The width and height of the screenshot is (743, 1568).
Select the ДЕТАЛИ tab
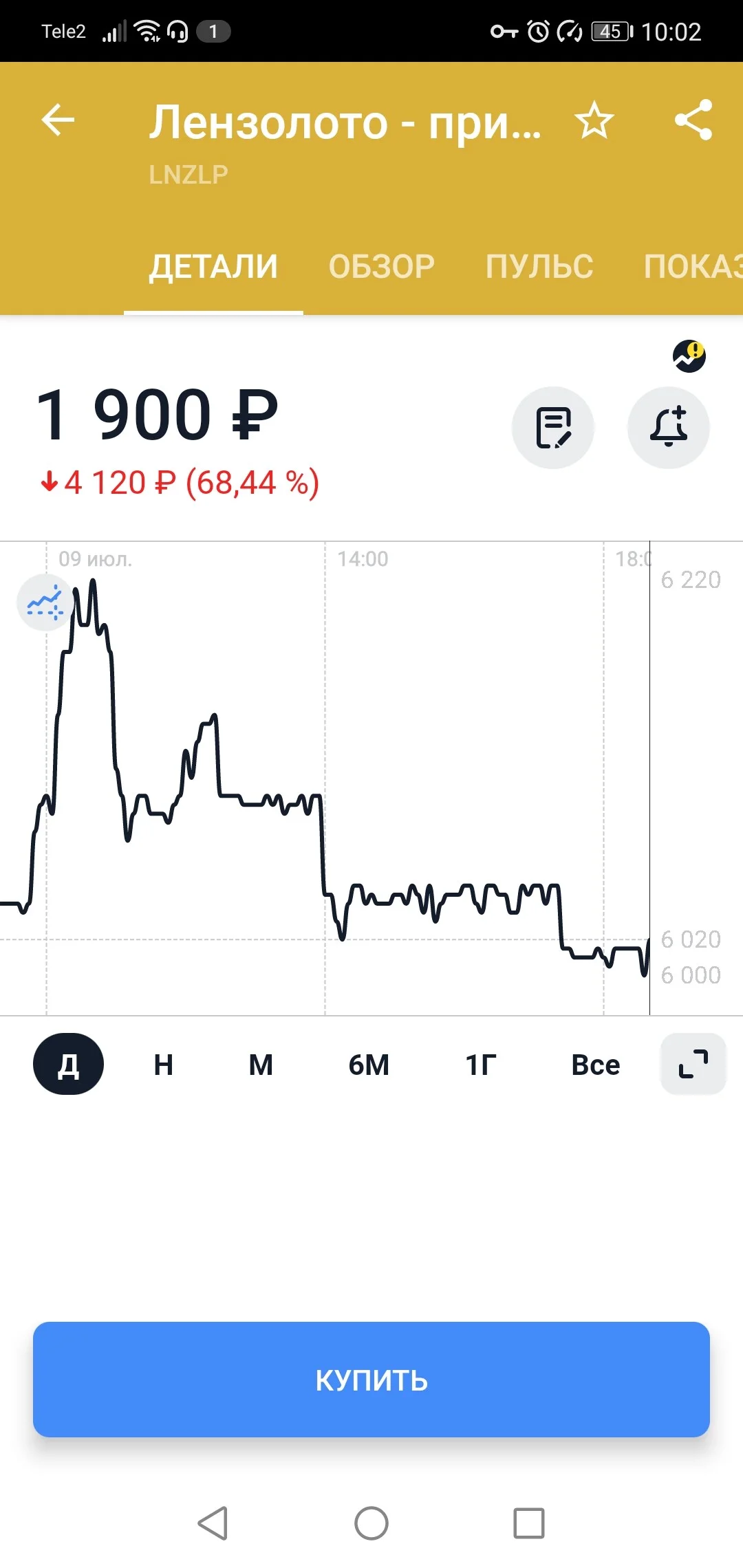tap(213, 267)
